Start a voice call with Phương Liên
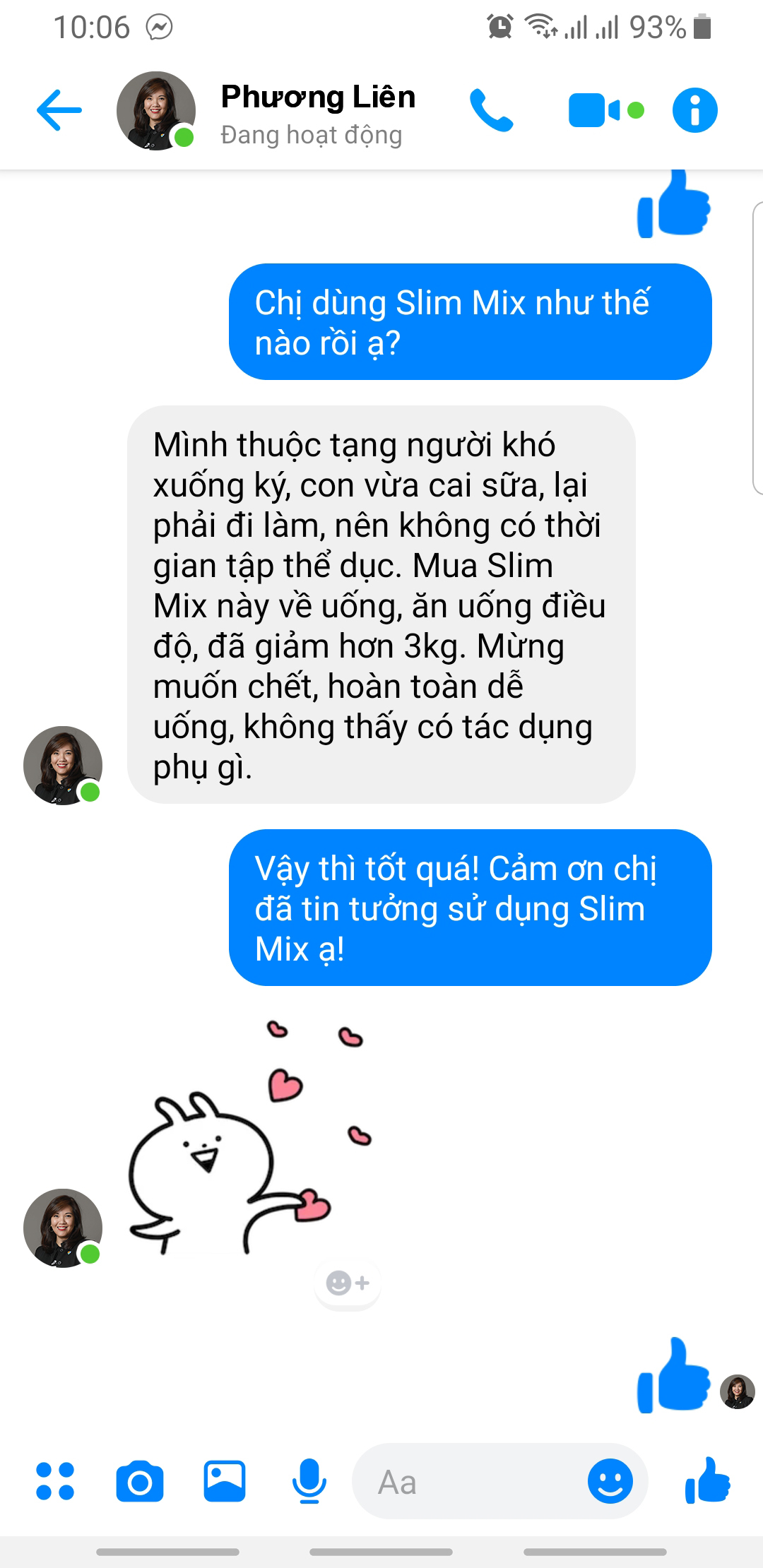This screenshot has height=1568, width=763. [x=492, y=111]
